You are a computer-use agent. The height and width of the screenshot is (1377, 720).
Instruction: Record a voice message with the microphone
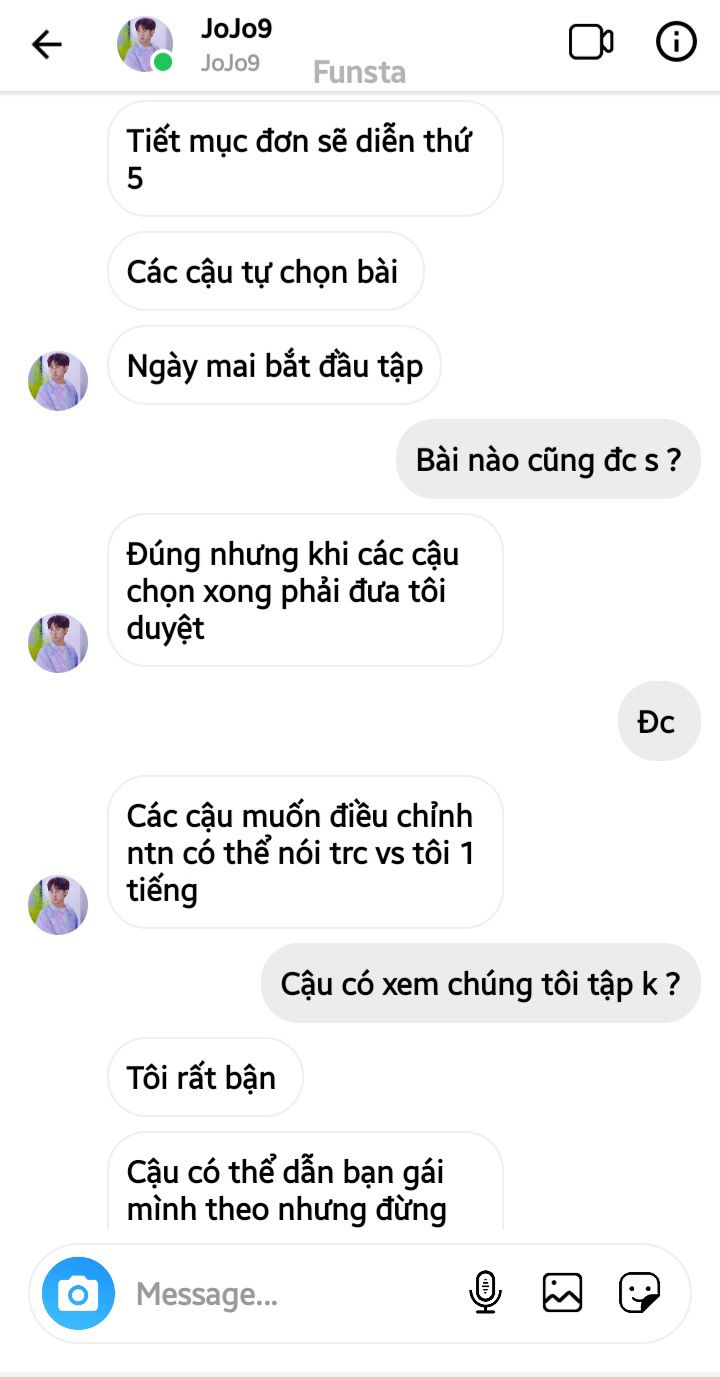pos(485,1293)
